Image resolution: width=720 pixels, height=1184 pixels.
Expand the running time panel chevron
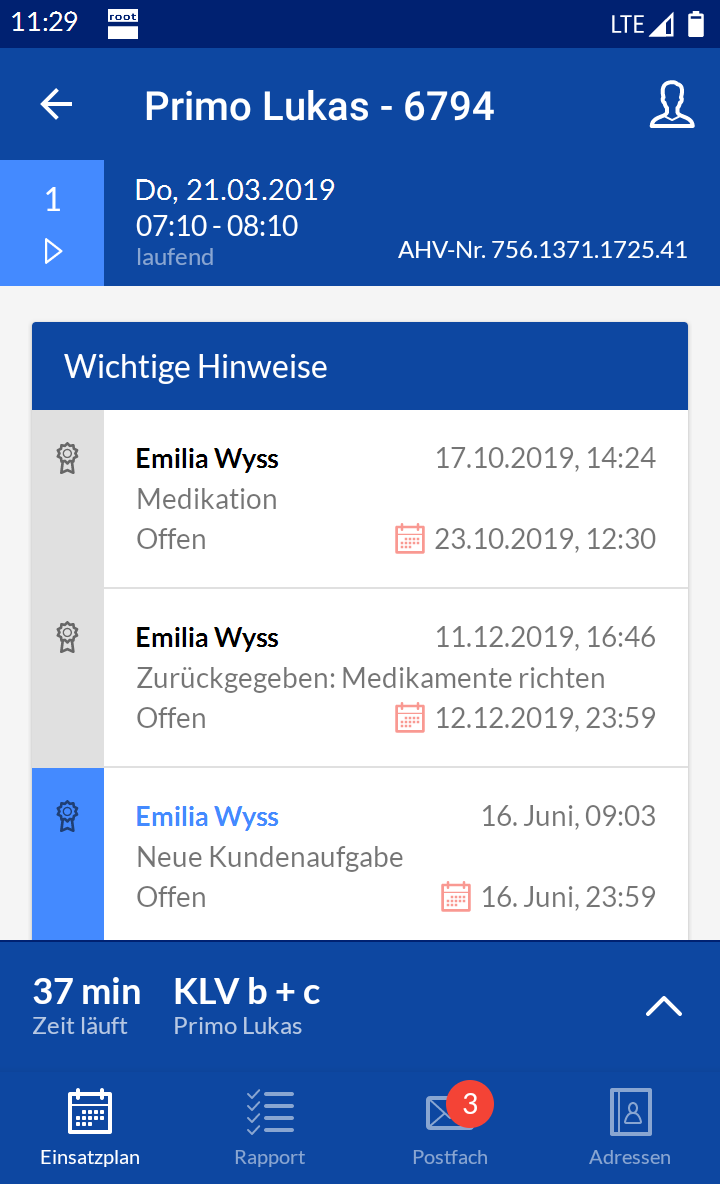pyautogui.click(x=664, y=1007)
